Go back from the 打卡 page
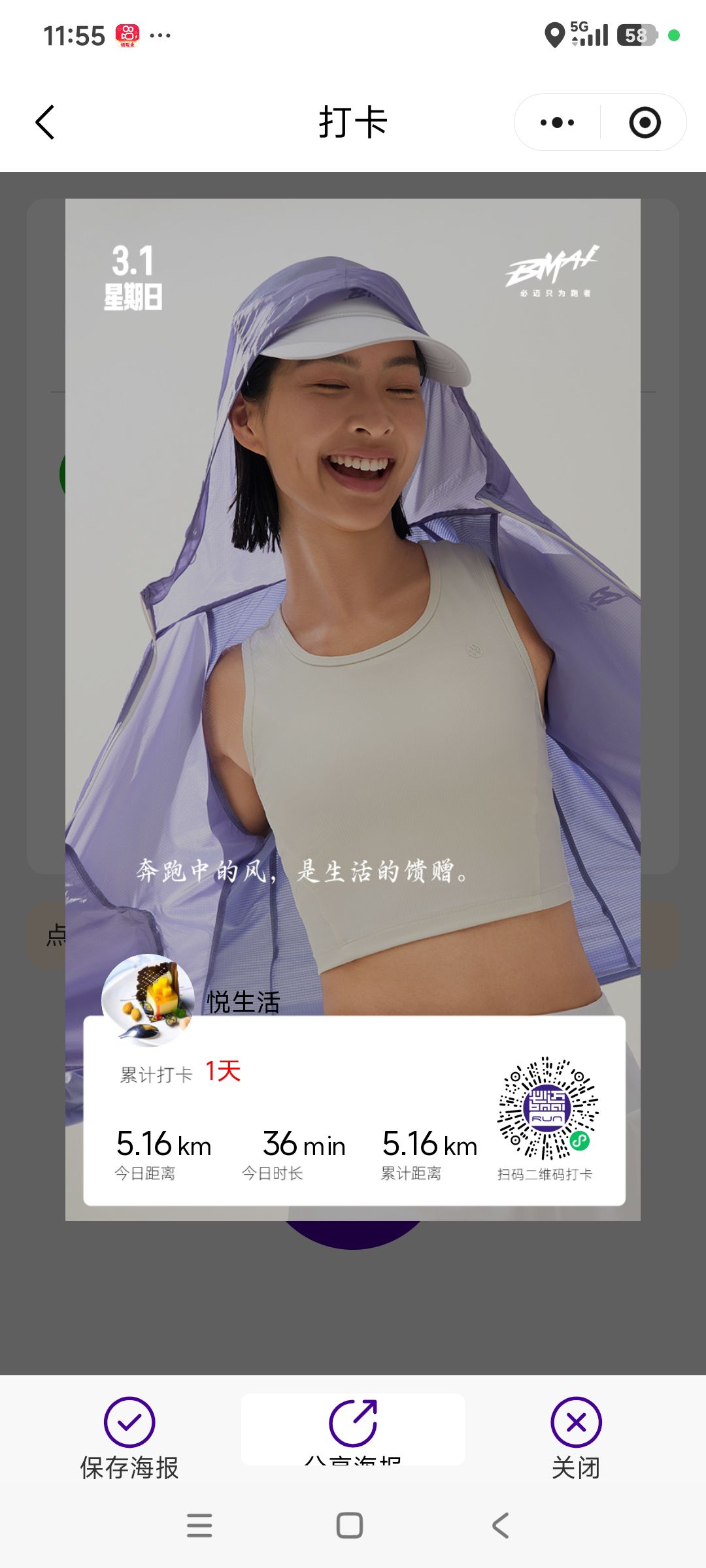706x1568 pixels. tap(45, 123)
